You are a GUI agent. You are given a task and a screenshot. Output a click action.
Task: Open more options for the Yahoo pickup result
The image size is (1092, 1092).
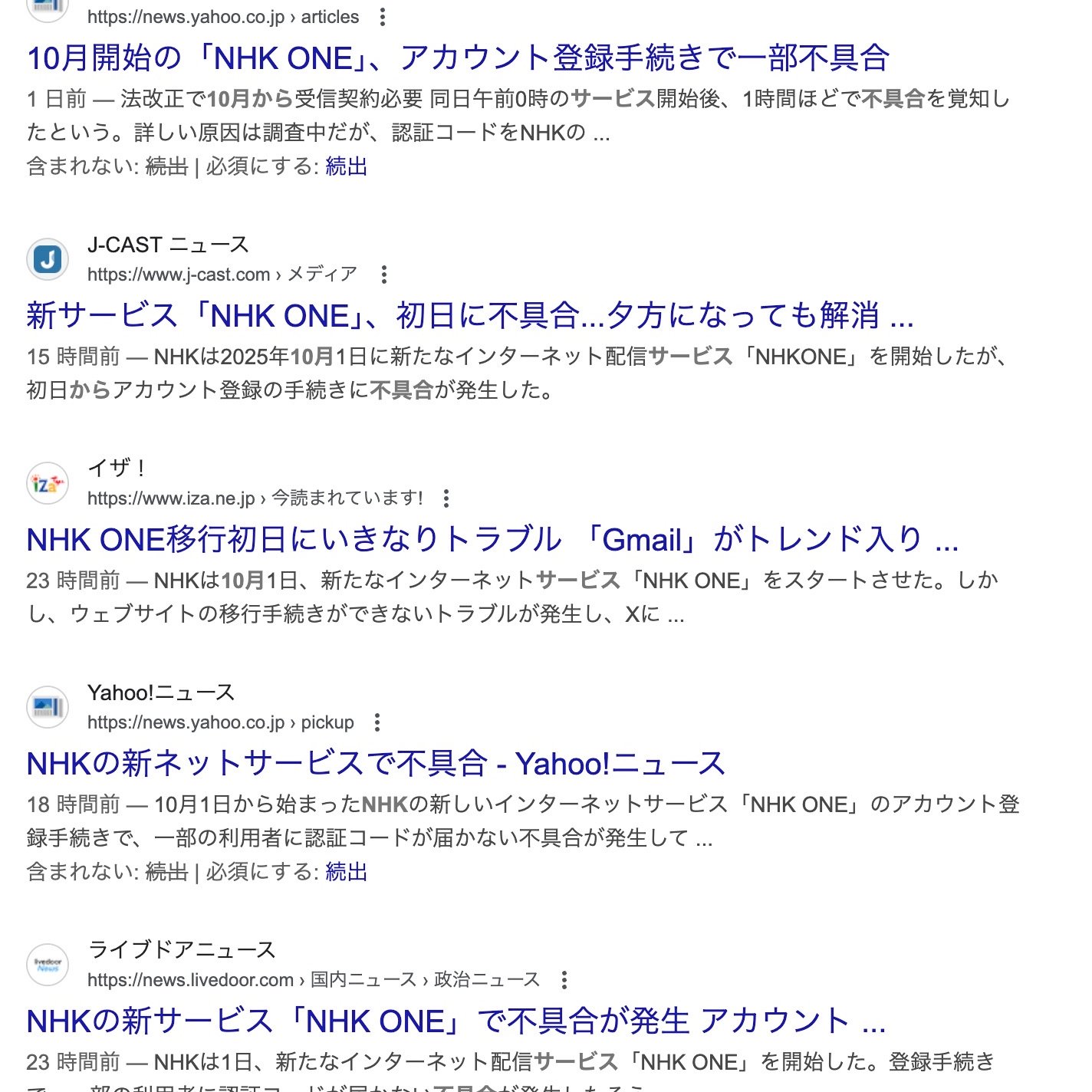377,722
